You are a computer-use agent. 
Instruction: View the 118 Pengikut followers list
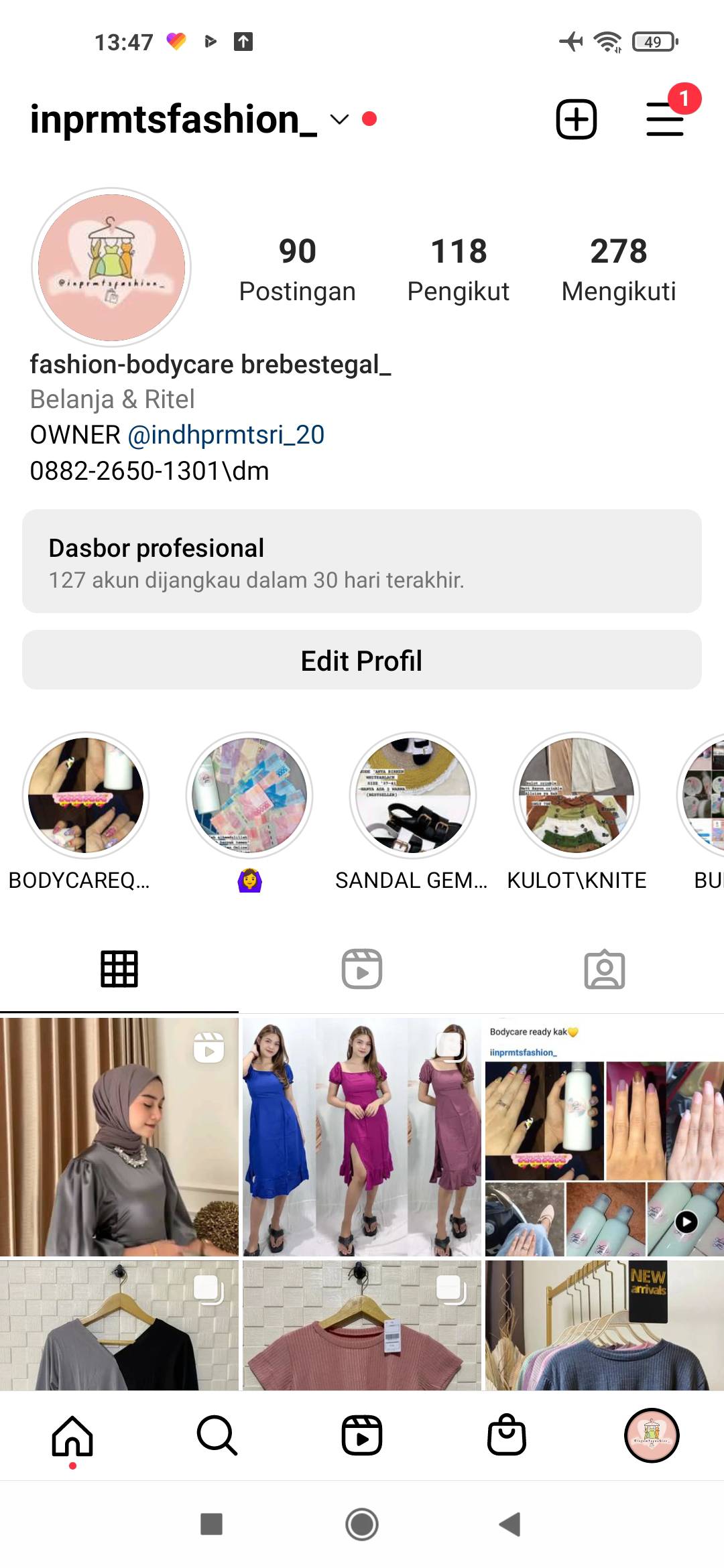pos(459,269)
